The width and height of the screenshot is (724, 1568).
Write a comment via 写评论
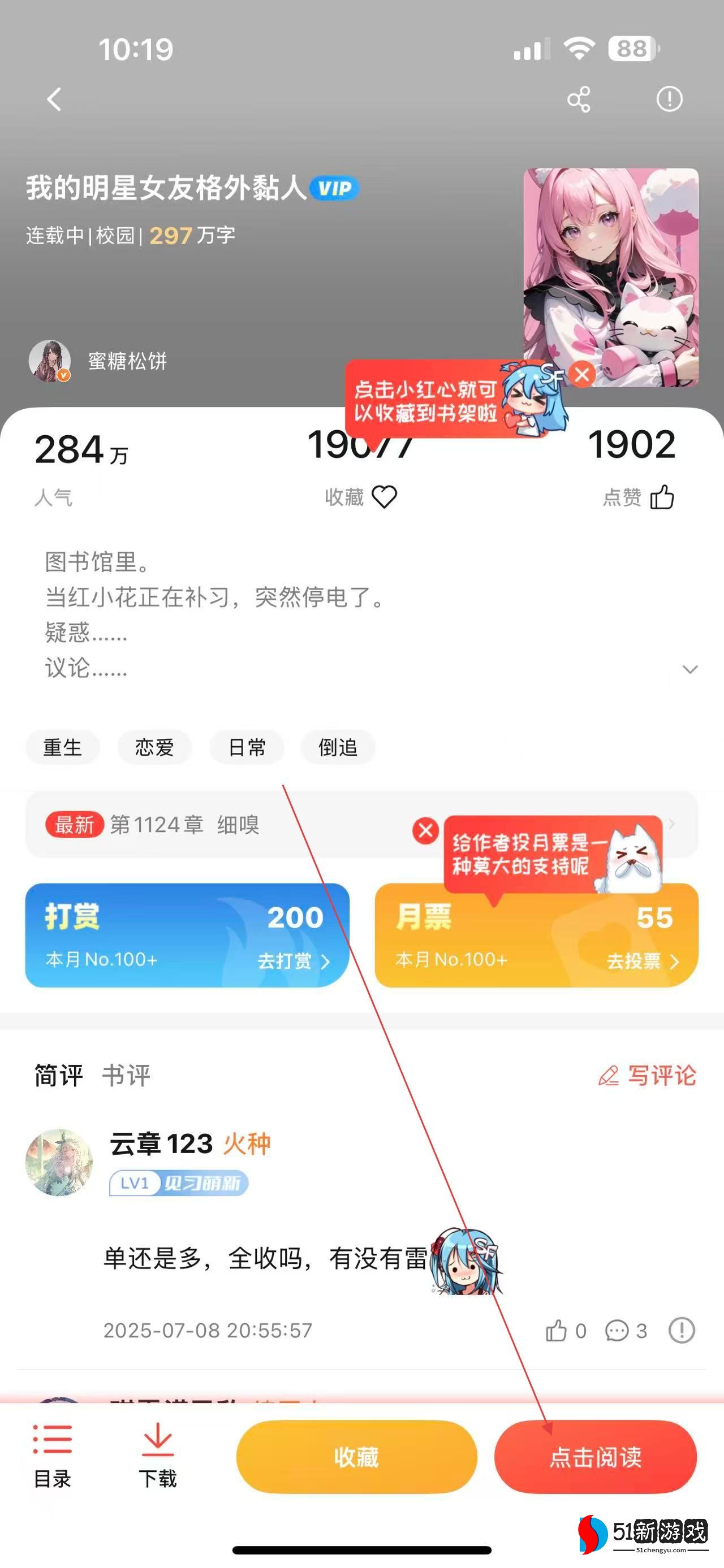(x=648, y=1076)
